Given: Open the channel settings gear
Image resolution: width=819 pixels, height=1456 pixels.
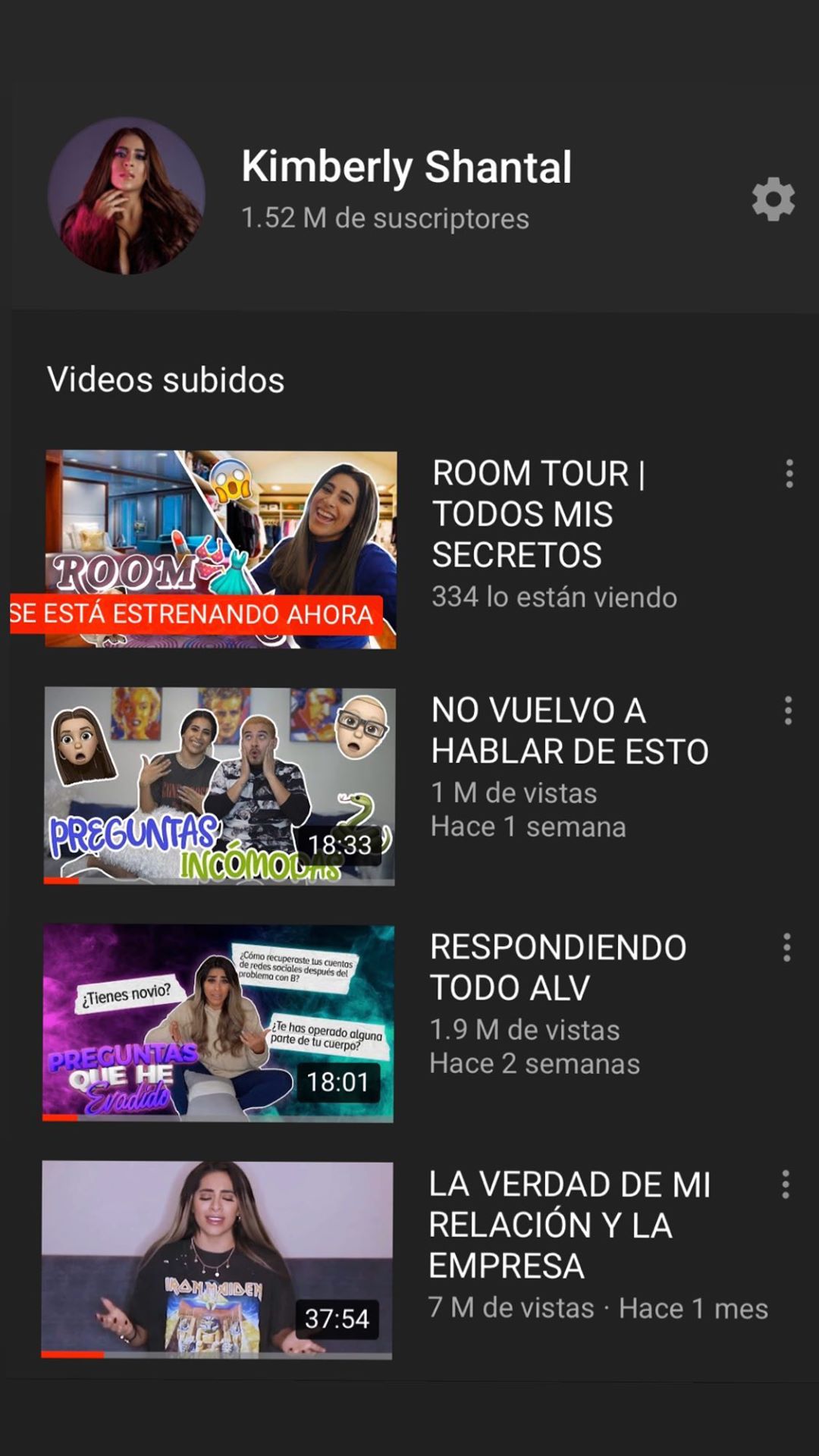Looking at the screenshot, I should (x=773, y=199).
